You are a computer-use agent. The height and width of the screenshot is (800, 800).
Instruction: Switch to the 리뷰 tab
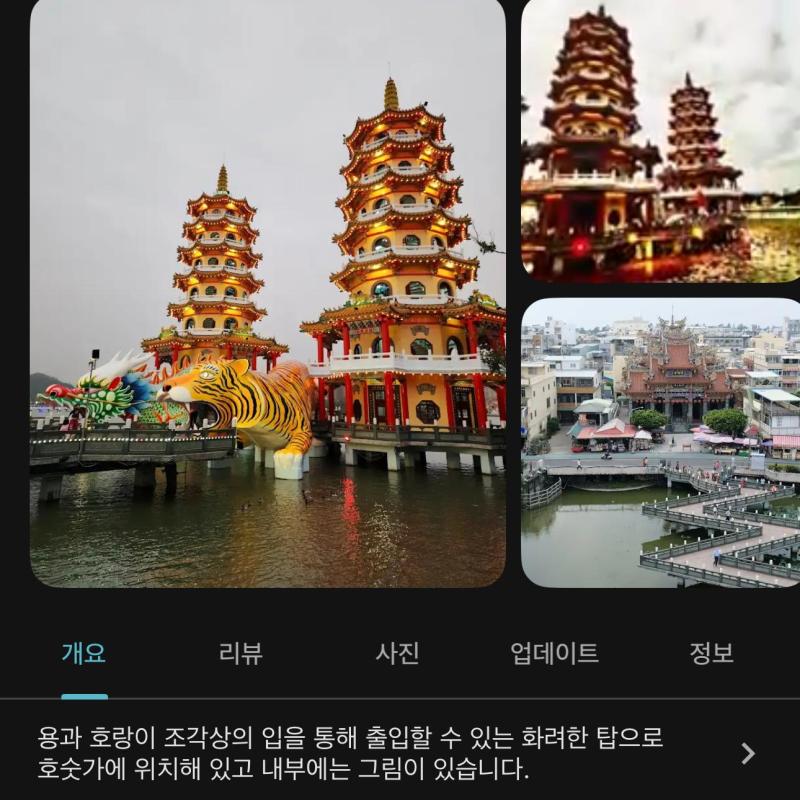(240, 654)
